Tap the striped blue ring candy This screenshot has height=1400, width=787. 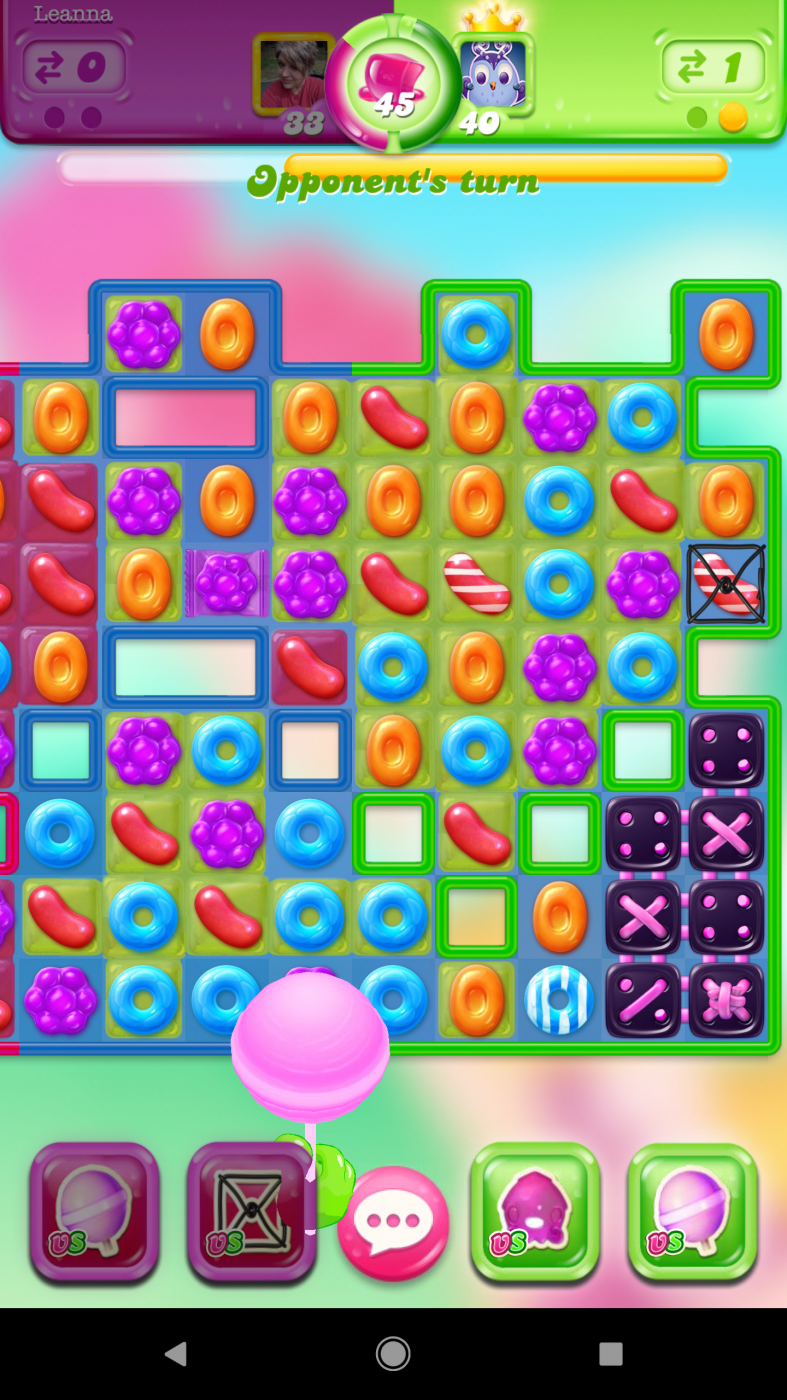pyautogui.click(x=559, y=999)
